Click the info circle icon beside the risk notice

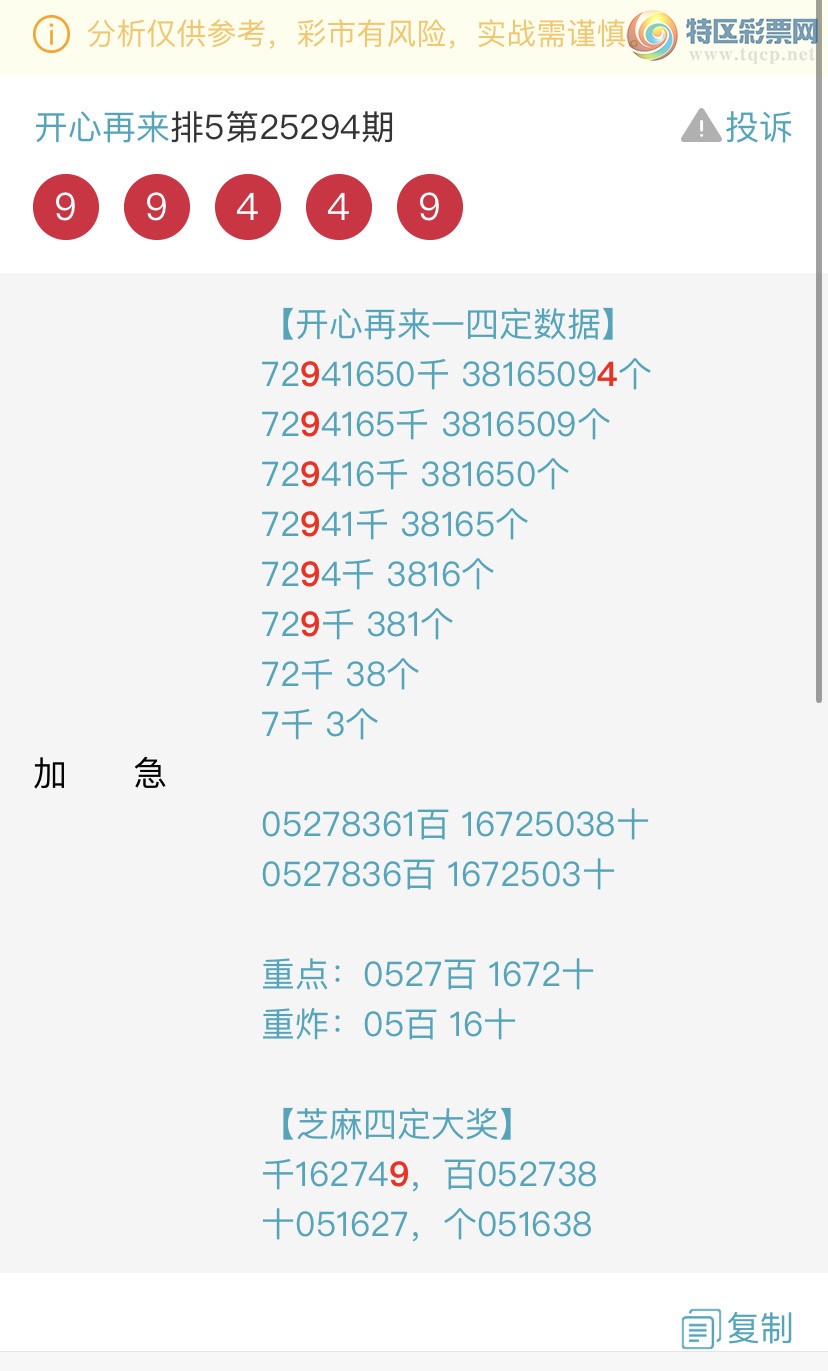click(x=50, y=33)
